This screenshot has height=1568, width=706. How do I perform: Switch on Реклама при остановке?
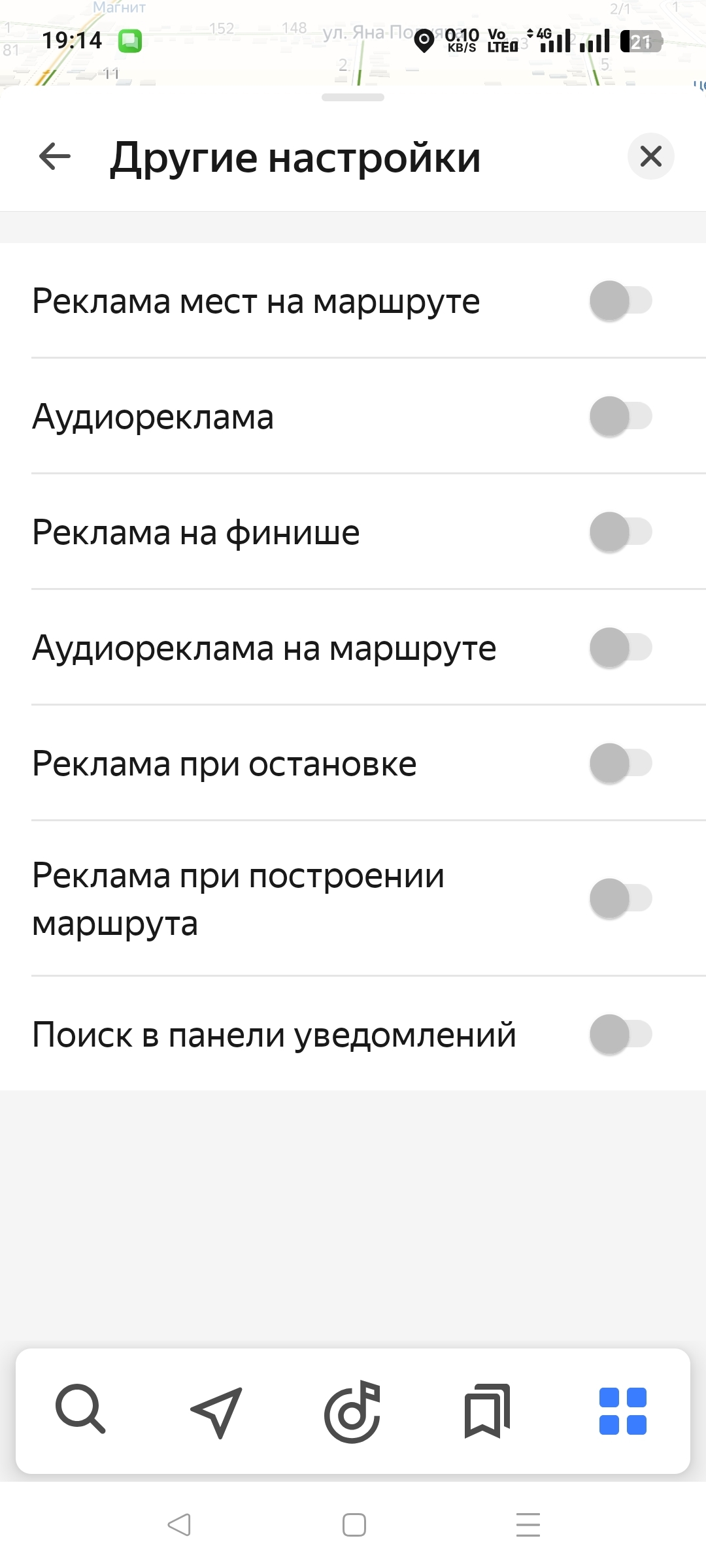[x=620, y=764]
